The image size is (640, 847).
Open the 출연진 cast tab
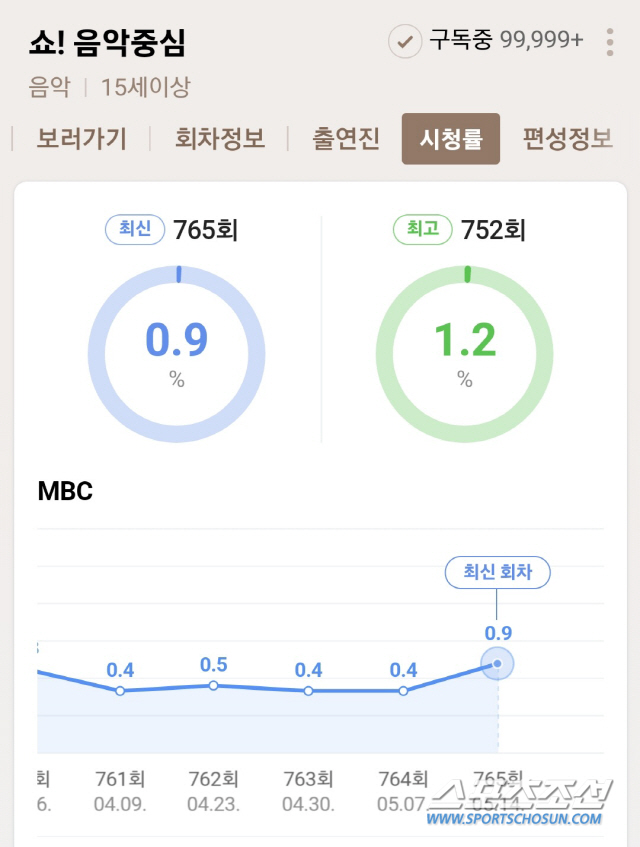coord(346,139)
